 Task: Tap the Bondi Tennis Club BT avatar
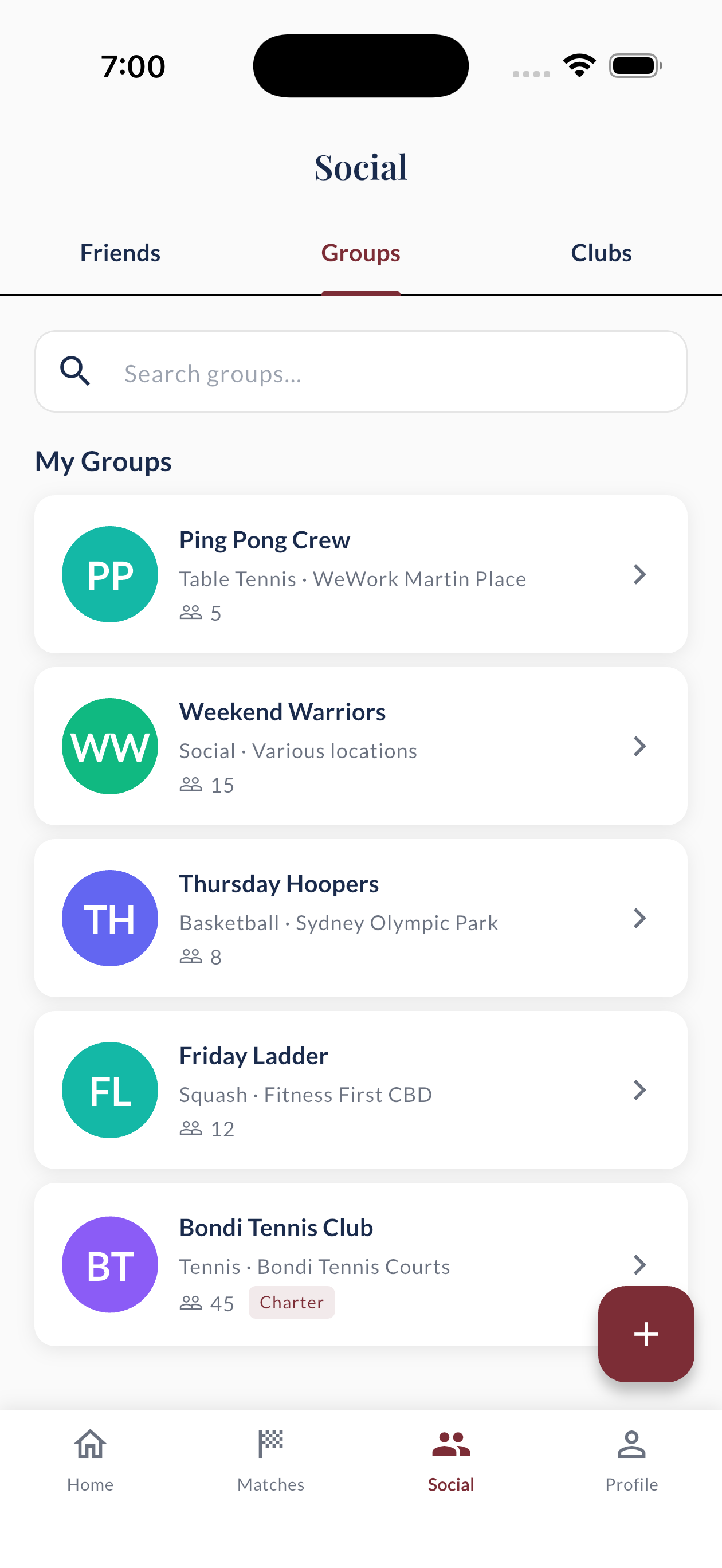109,1265
